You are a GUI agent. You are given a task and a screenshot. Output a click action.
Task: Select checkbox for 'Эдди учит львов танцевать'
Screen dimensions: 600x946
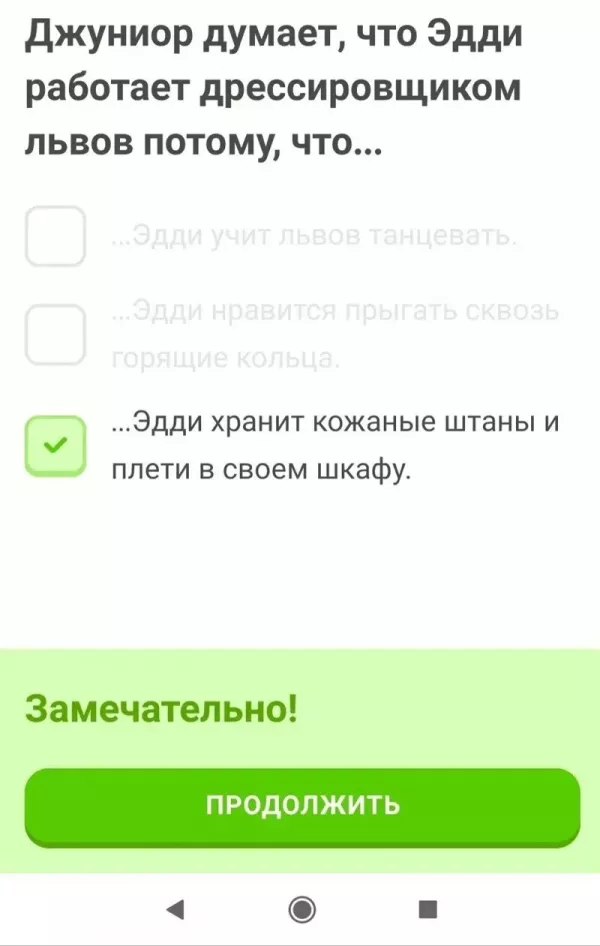pyautogui.click(x=55, y=237)
